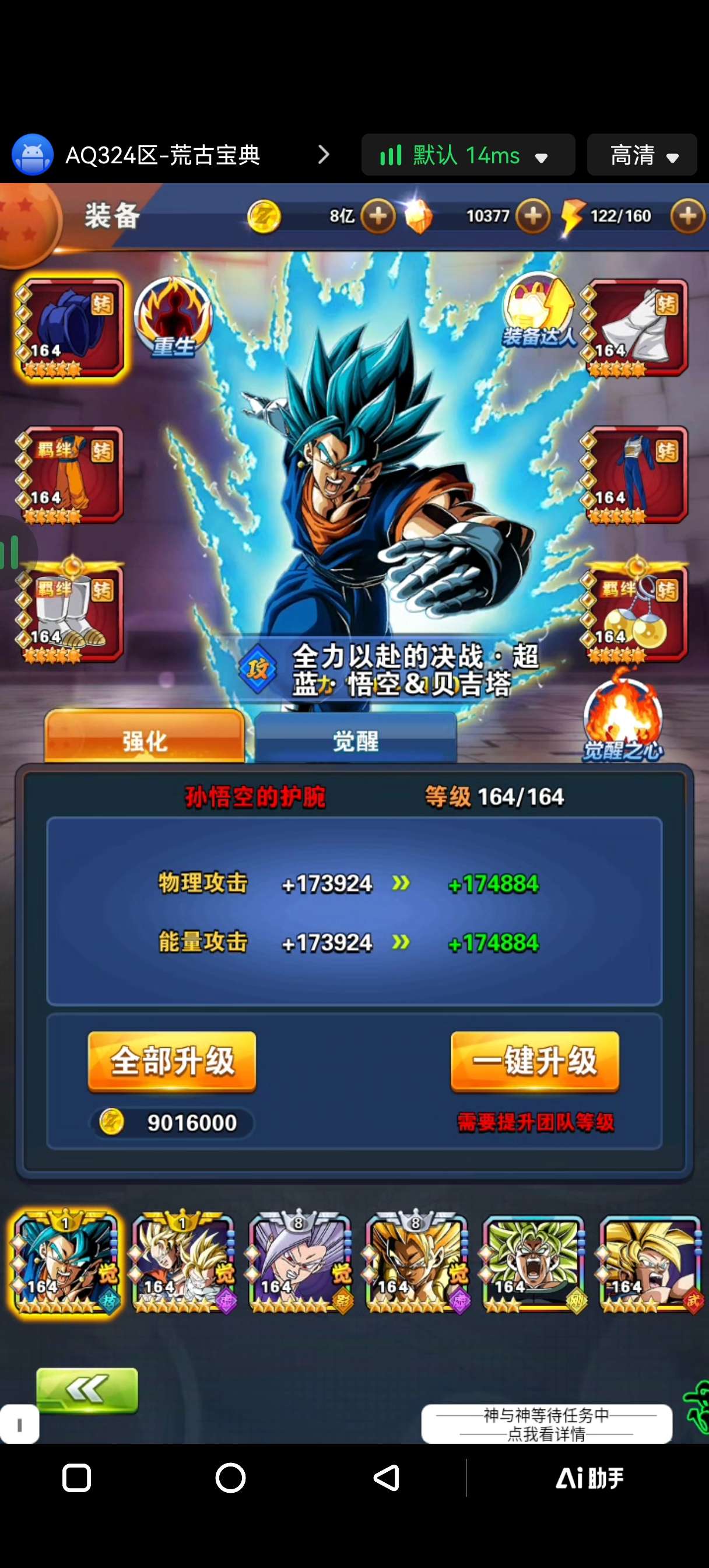Tap the 全部升级 (upgrade all) button
This screenshot has height=1568, width=709.
[x=171, y=1061]
